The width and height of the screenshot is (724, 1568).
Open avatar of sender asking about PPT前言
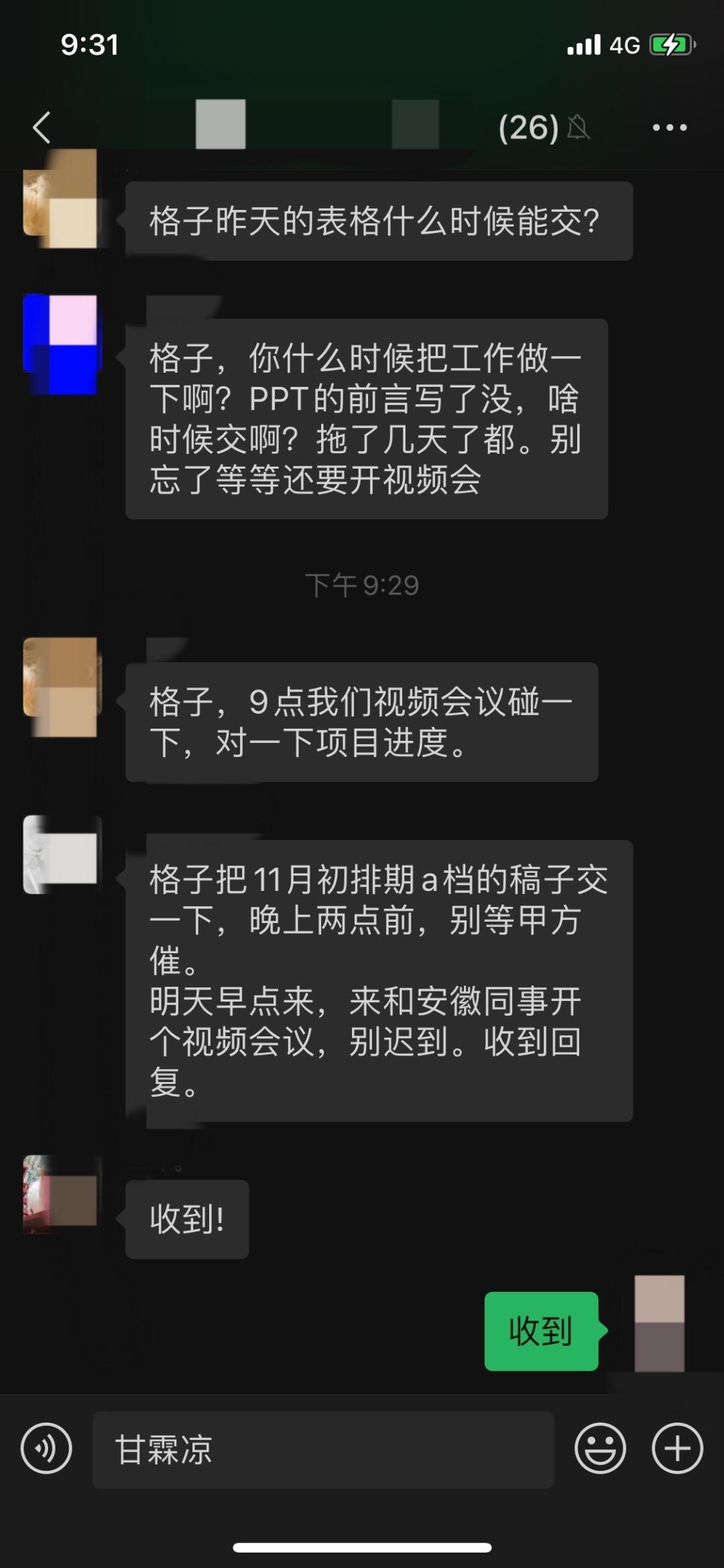60,343
